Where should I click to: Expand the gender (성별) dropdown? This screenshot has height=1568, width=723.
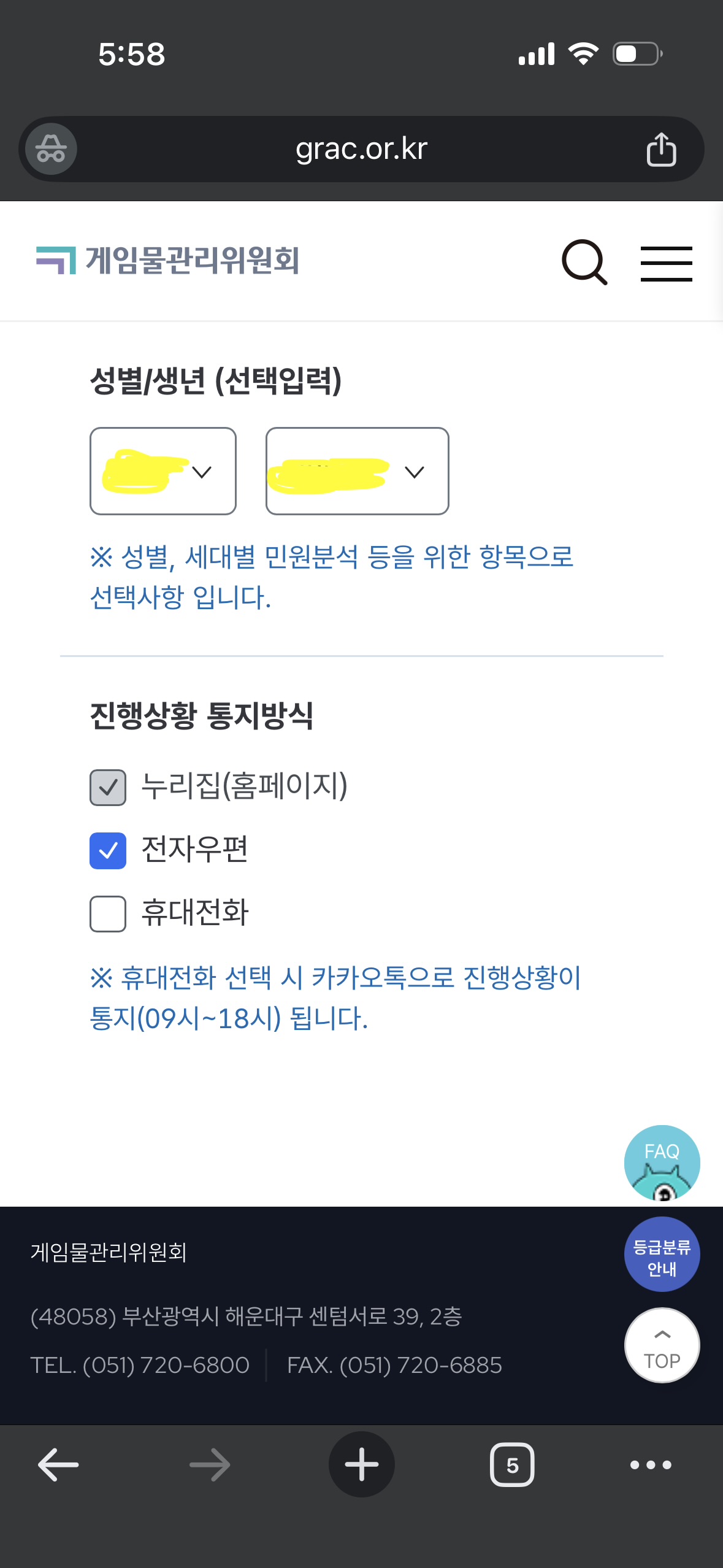(163, 471)
